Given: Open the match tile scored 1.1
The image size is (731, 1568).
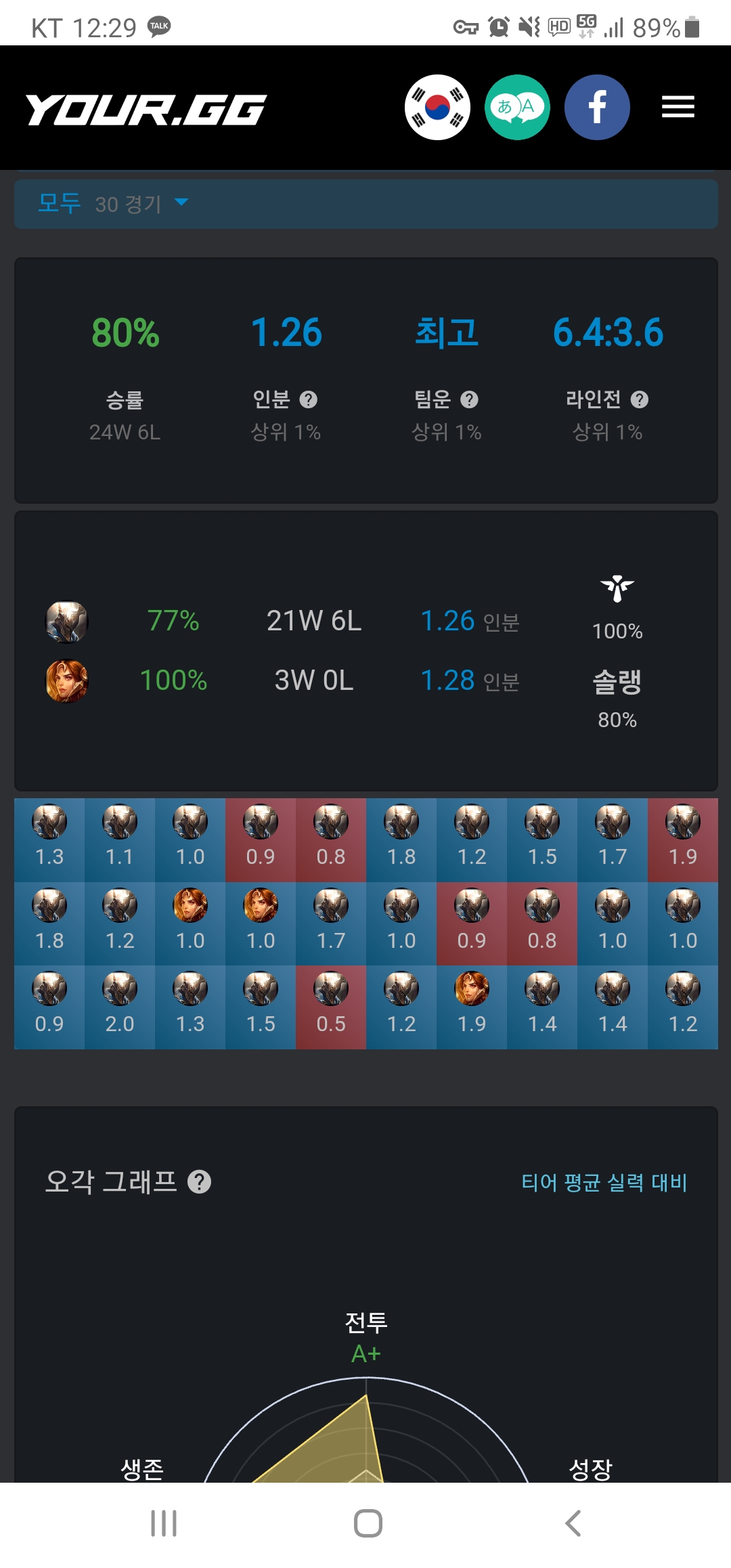Looking at the screenshot, I should pos(120,840).
